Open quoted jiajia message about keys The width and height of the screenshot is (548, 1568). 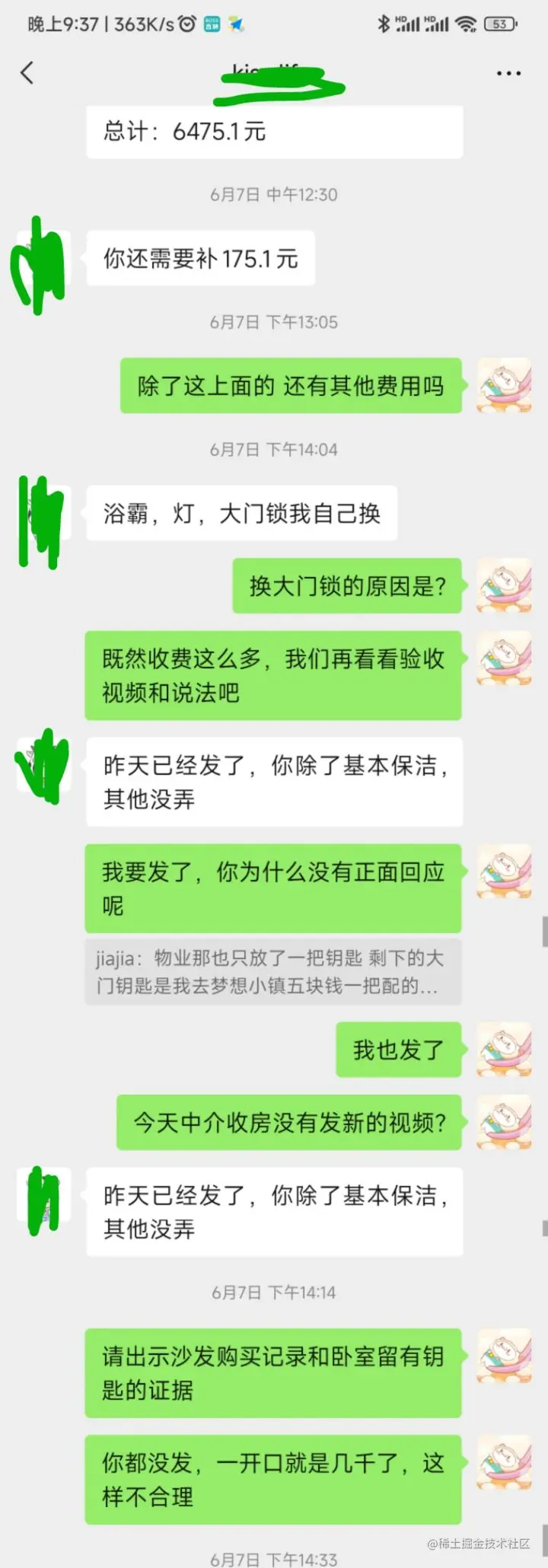(x=272, y=972)
